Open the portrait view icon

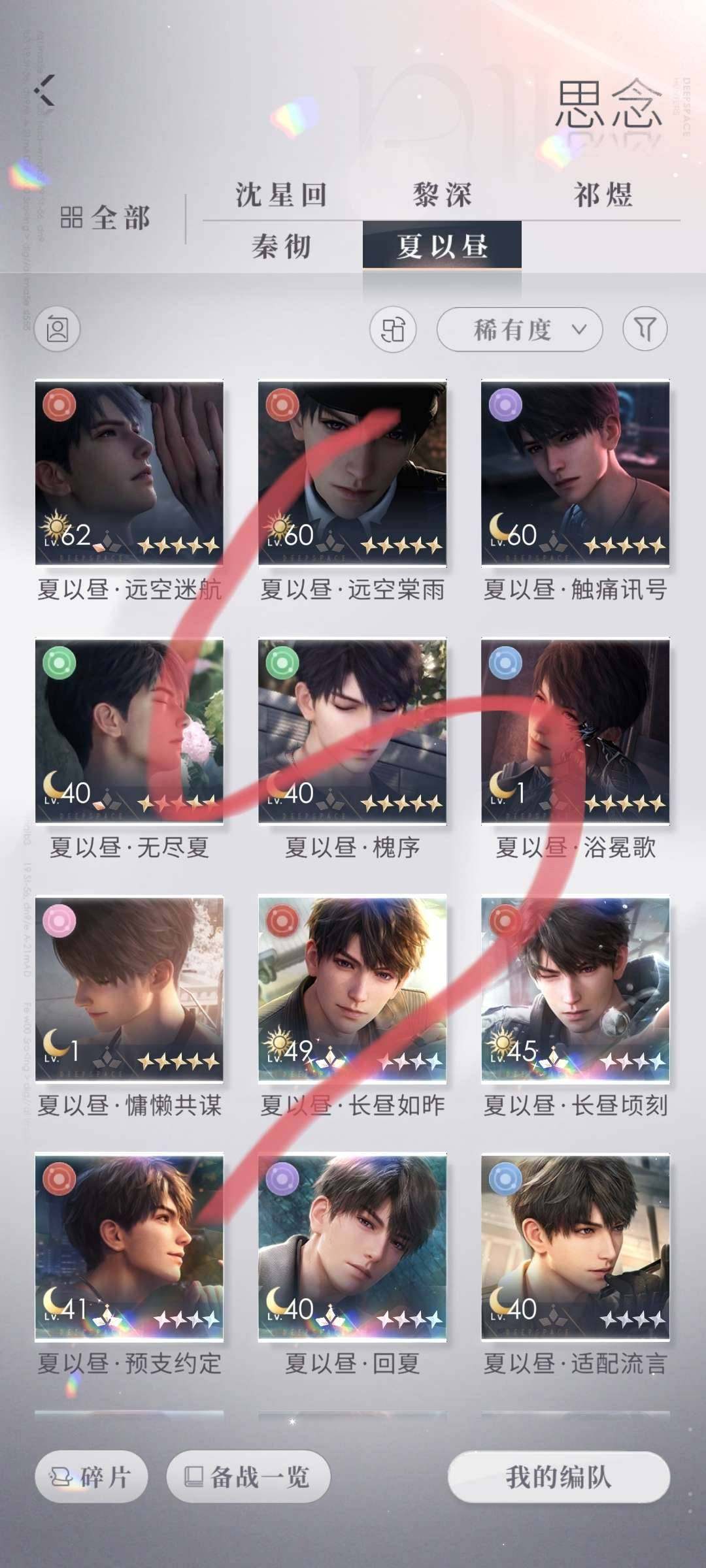(x=58, y=329)
